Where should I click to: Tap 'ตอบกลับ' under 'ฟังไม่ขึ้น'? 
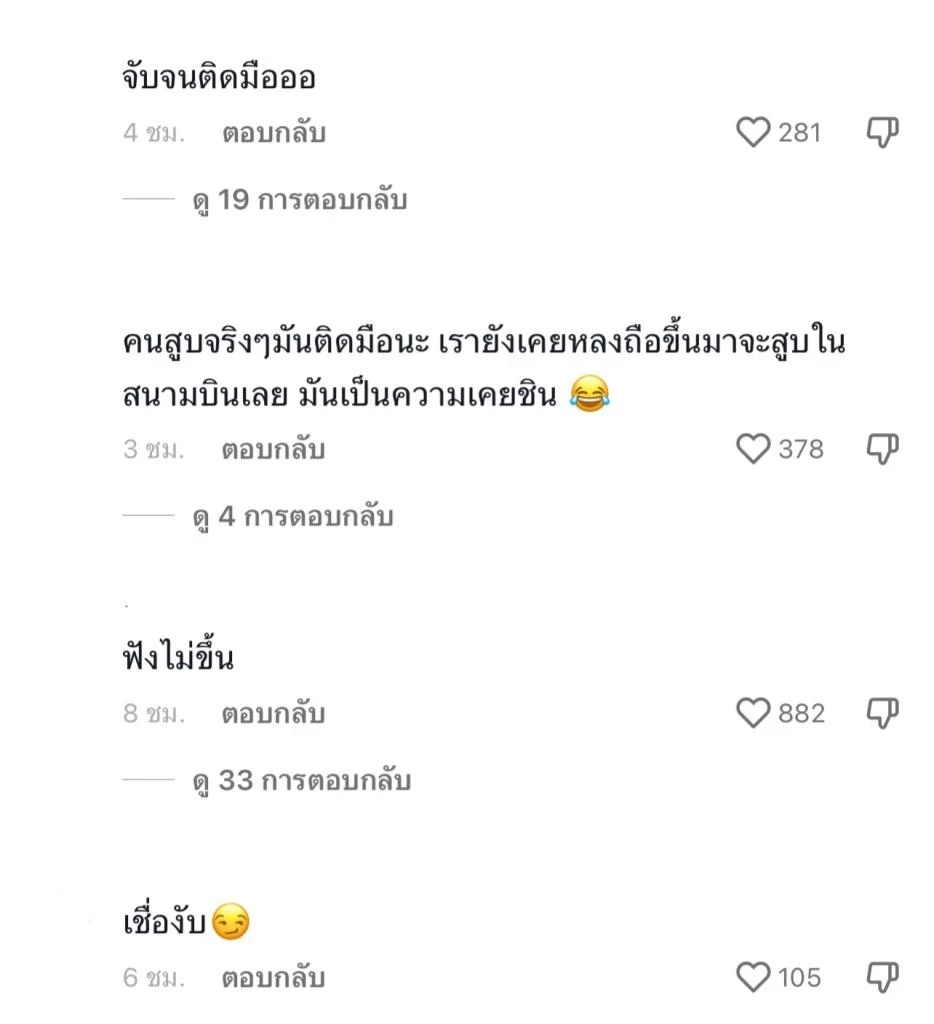coord(272,713)
